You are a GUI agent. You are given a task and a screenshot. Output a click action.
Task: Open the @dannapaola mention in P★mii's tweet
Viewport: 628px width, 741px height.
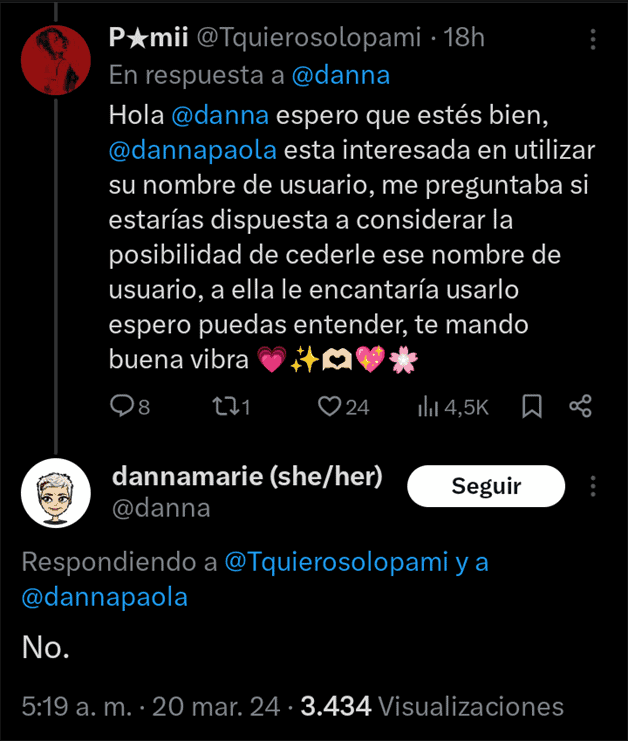click(x=194, y=151)
